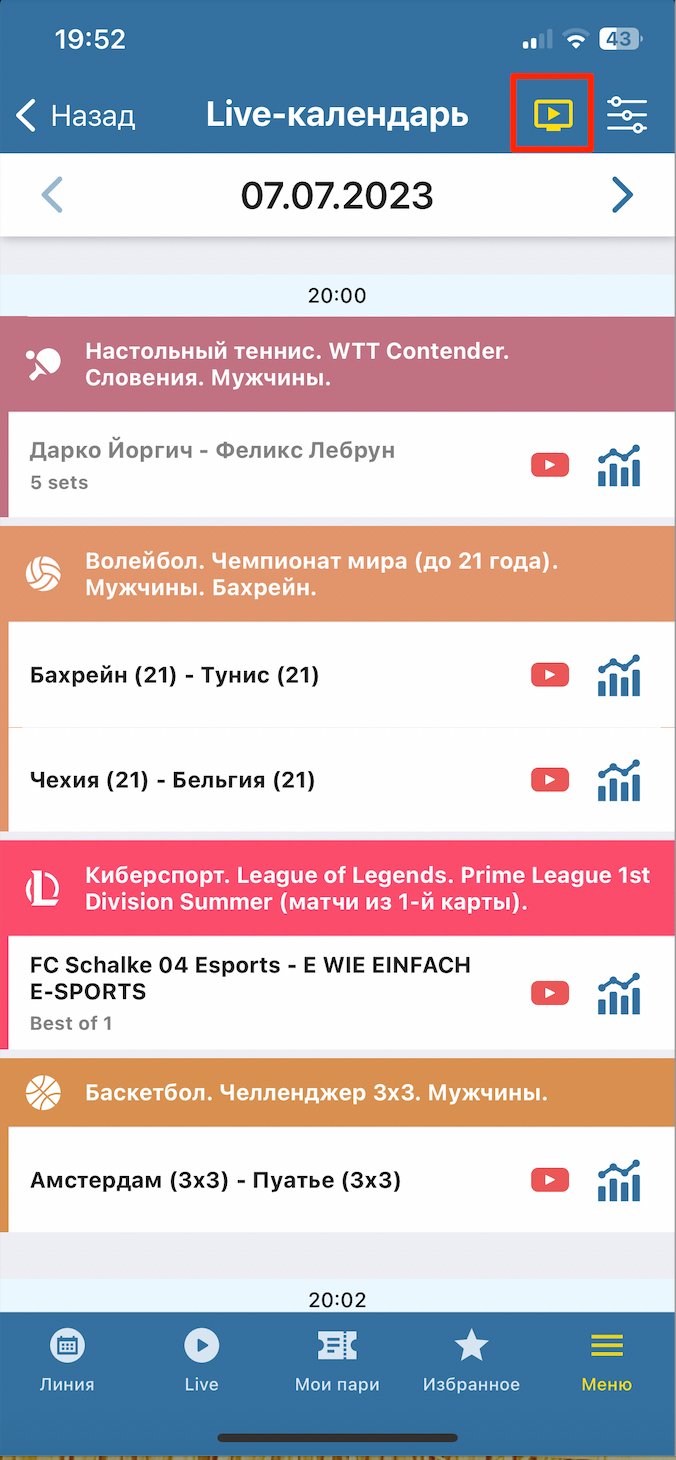Open the Бахрейн (21) - Тунис (21) match
The height and width of the screenshot is (1460, 676).
click(175, 675)
